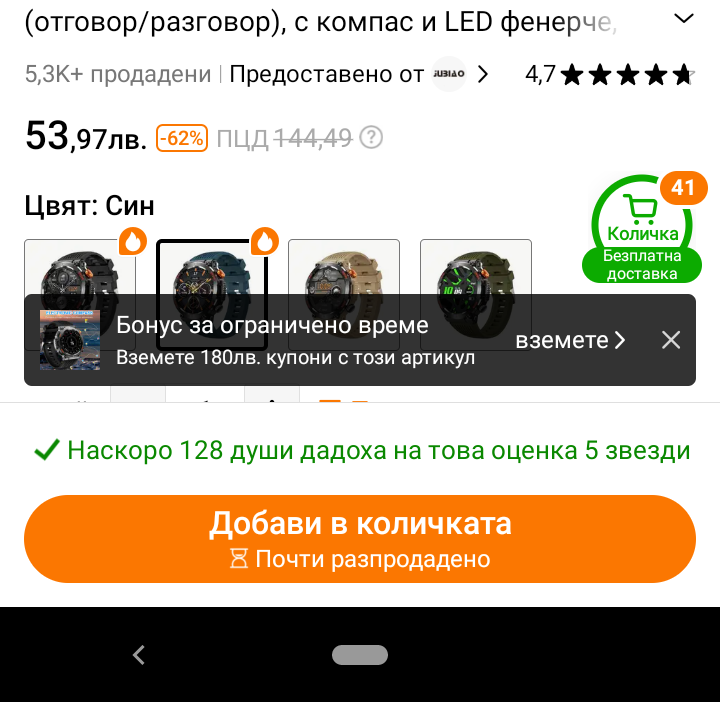Dismiss the limited-time bonus banner
The height and width of the screenshot is (702, 720).
(671, 340)
